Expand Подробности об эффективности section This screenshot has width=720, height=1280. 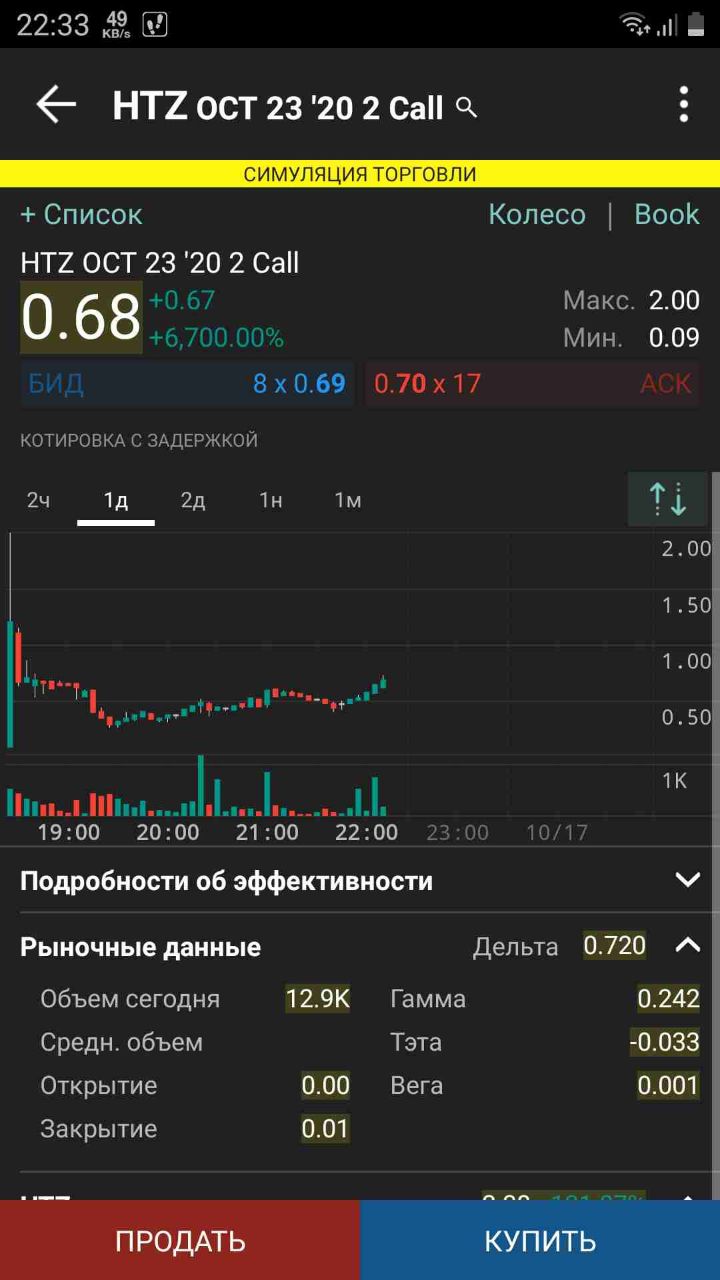click(x=360, y=881)
